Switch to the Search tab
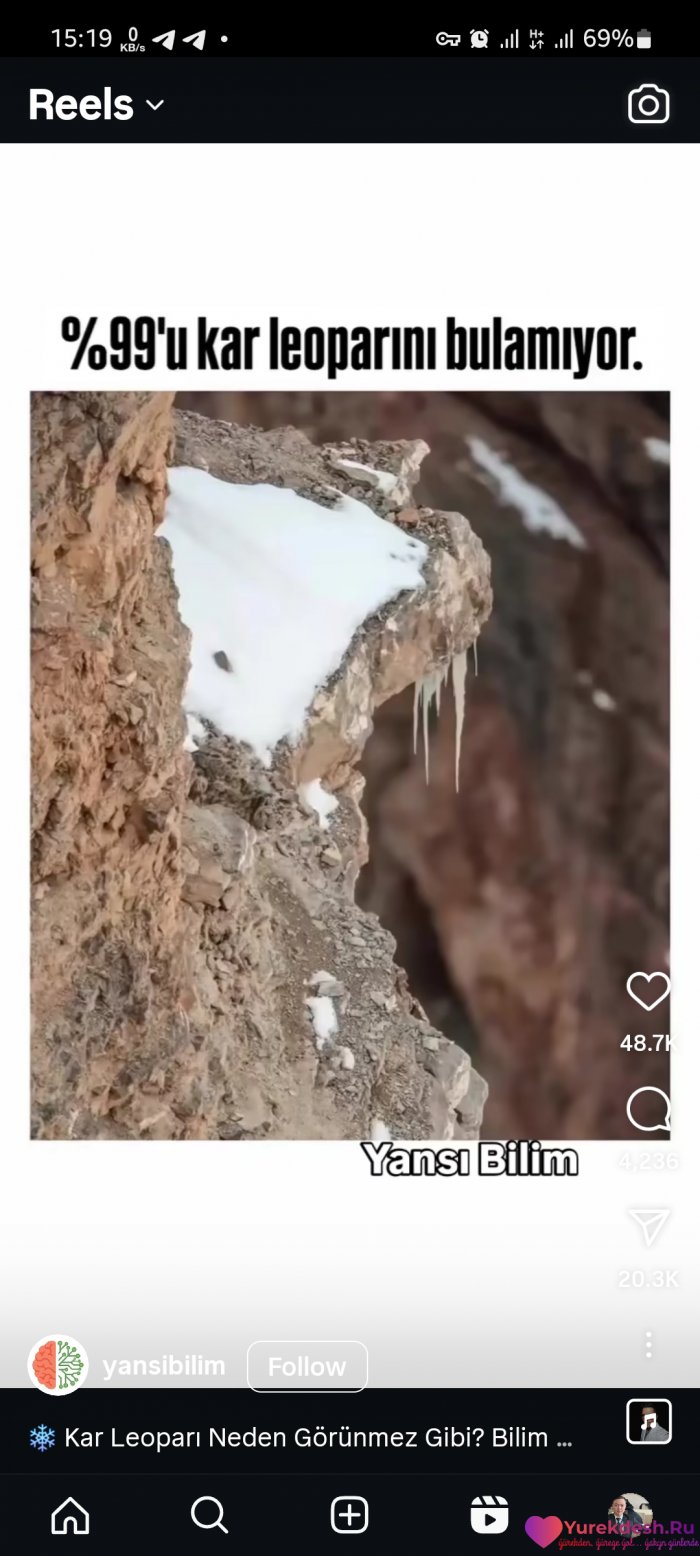This screenshot has height=1556, width=700. click(x=209, y=1515)
